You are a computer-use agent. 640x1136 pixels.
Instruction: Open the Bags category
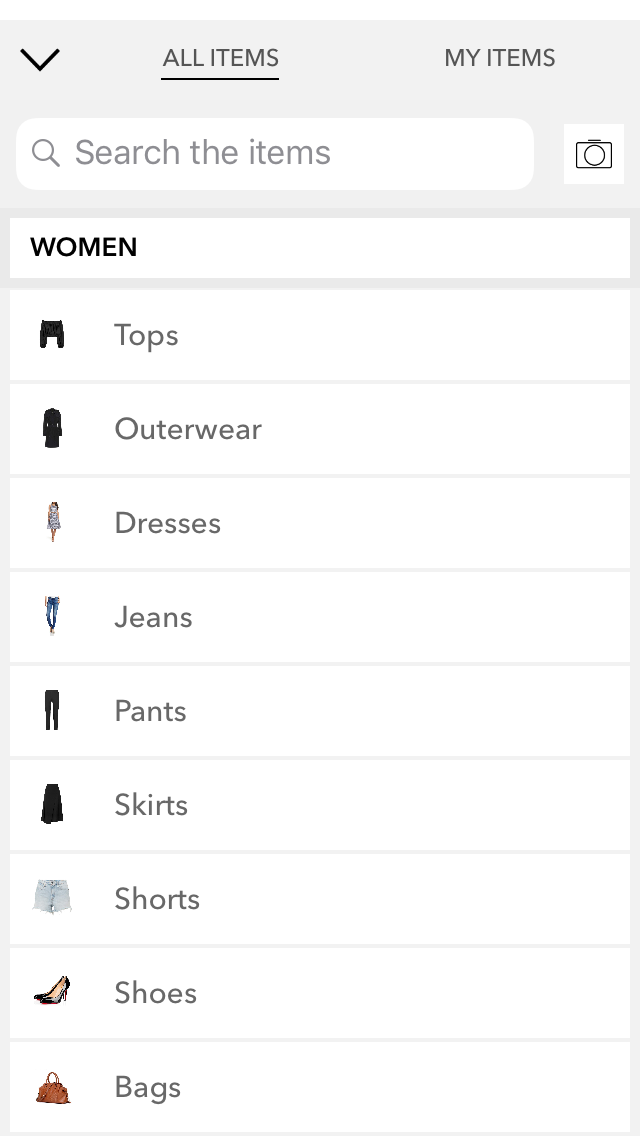pos(320,1087)
